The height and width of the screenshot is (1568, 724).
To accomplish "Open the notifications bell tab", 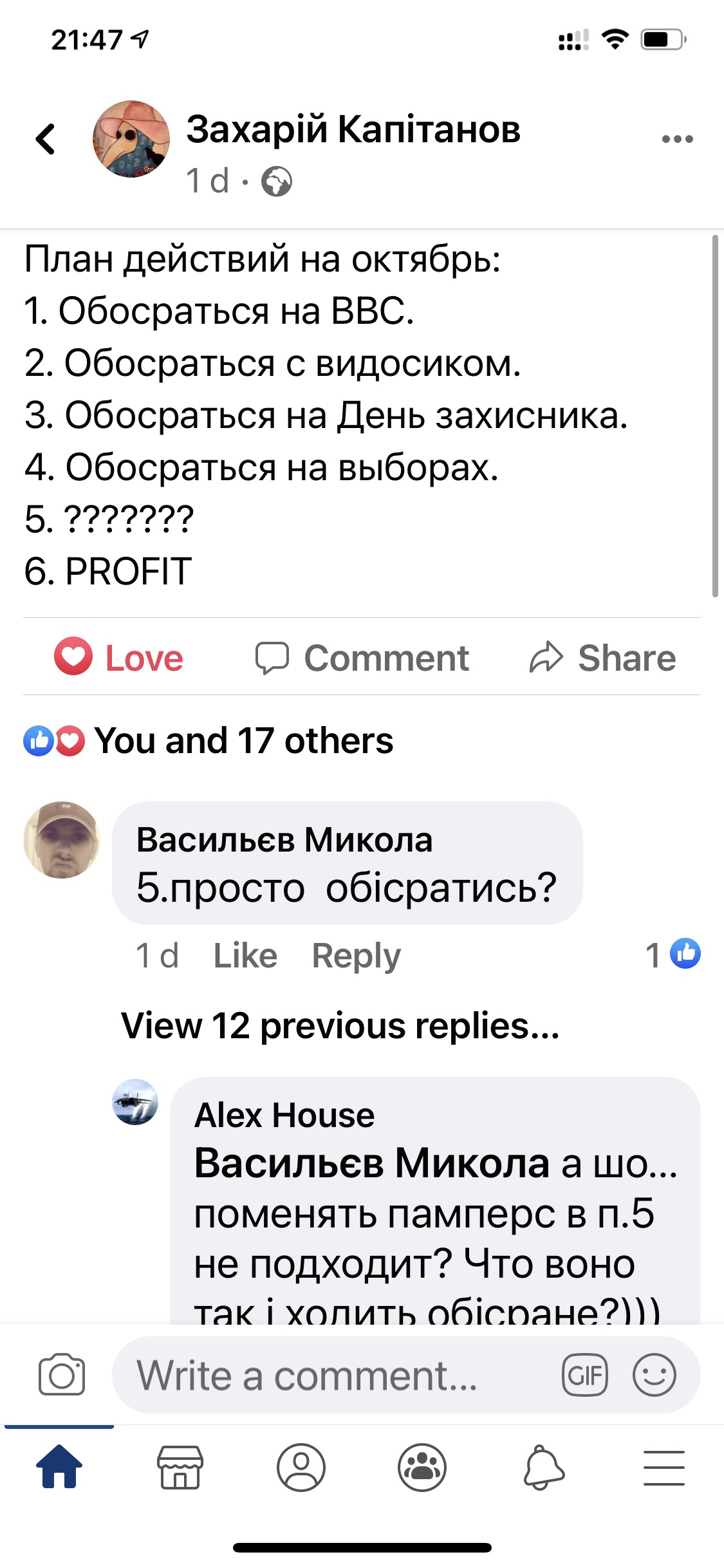I will click(543, 1468).
